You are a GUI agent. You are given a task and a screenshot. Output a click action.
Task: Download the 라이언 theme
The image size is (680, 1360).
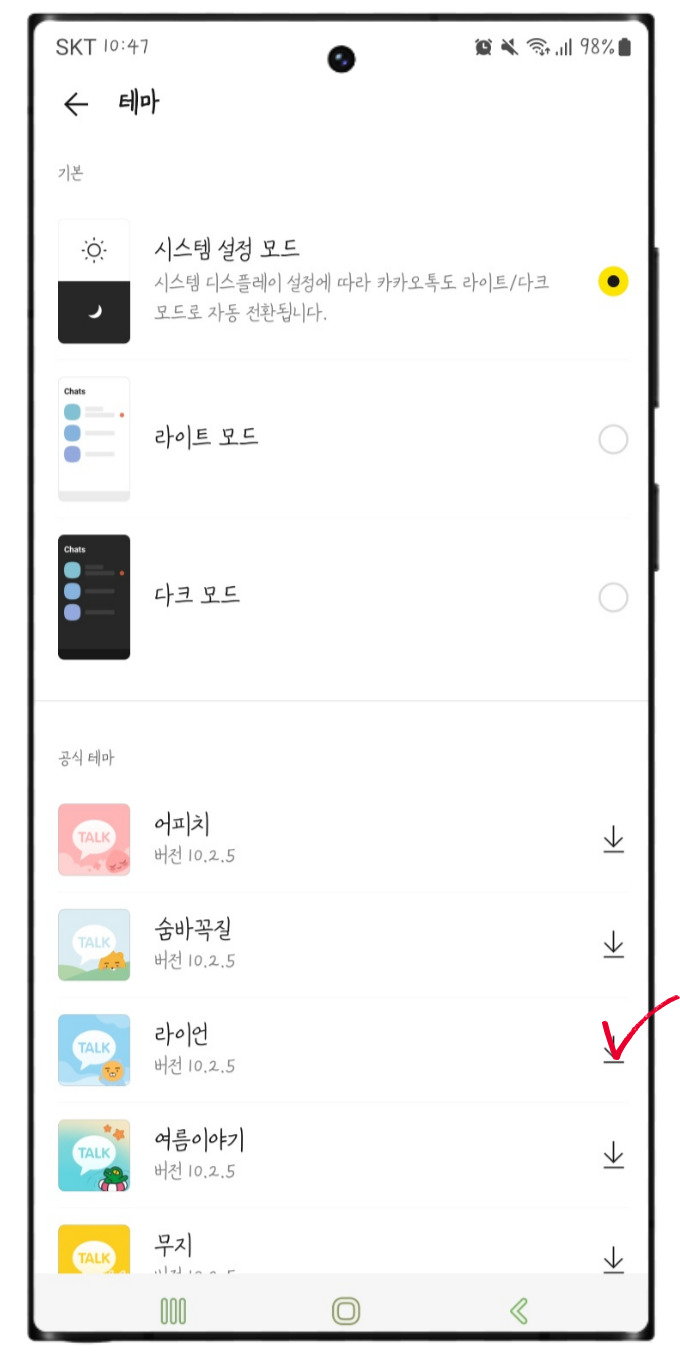[x=613, y=1050]
